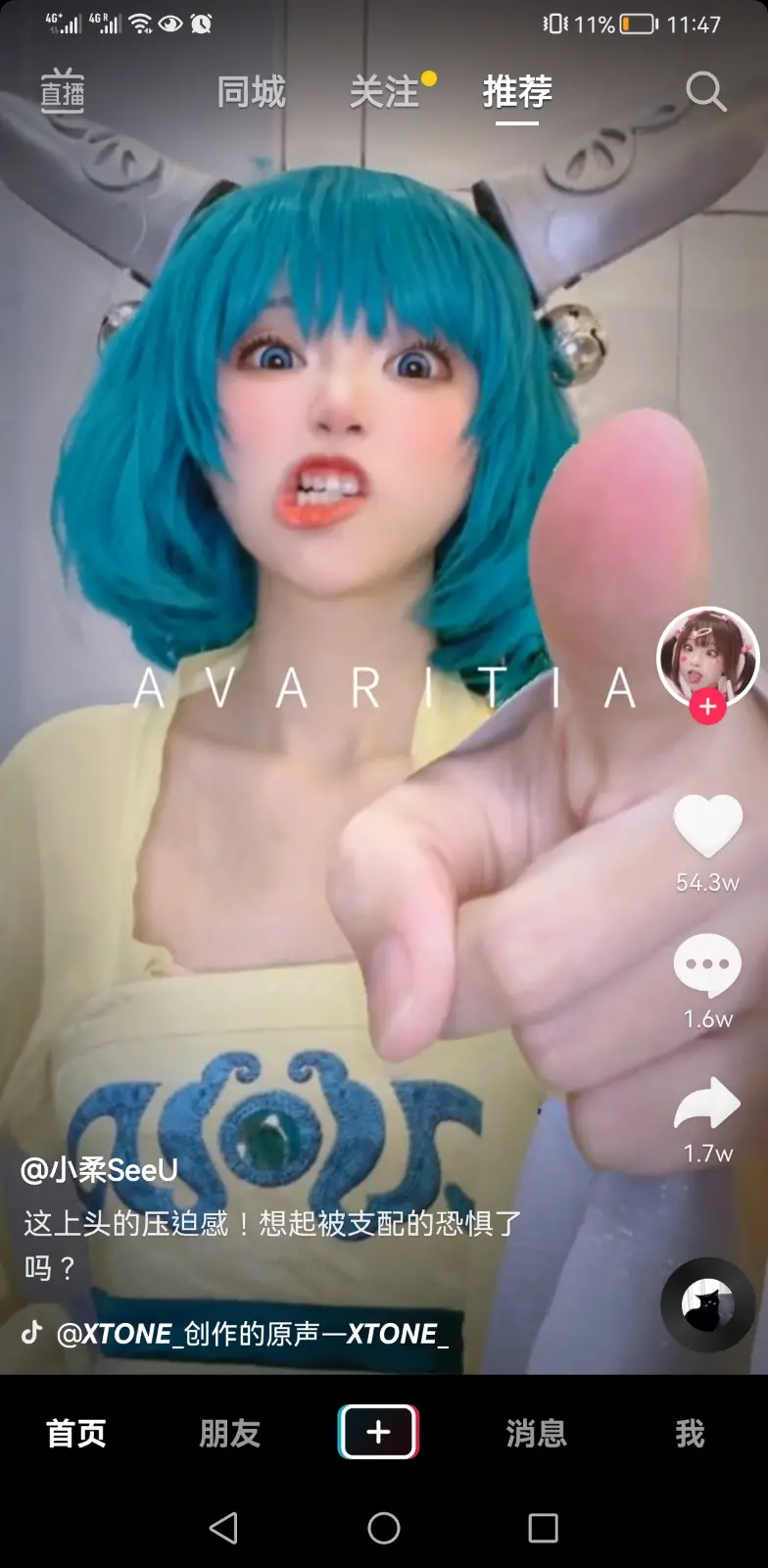Open the creator's profile avatar
Image resolution: width=768 pixels, height=1568 pixels.
707,657
